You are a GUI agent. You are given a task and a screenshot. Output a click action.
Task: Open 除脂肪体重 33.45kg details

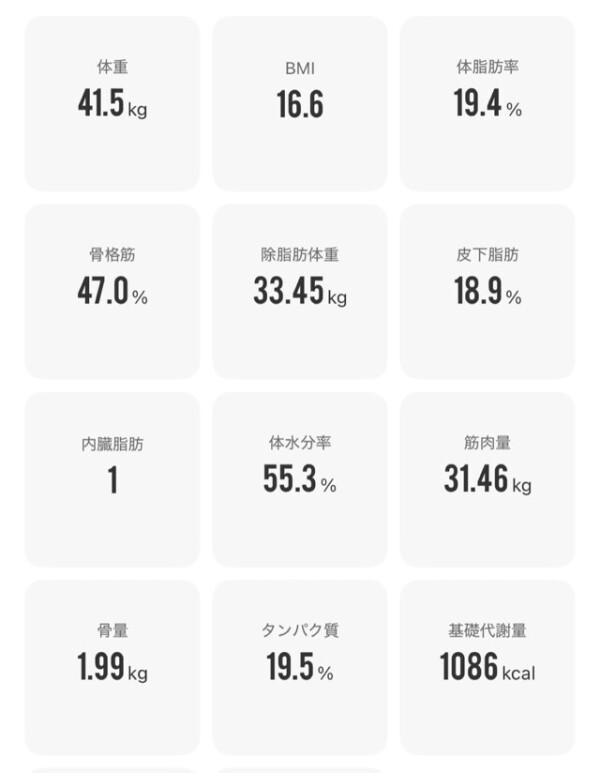(300, 291)
